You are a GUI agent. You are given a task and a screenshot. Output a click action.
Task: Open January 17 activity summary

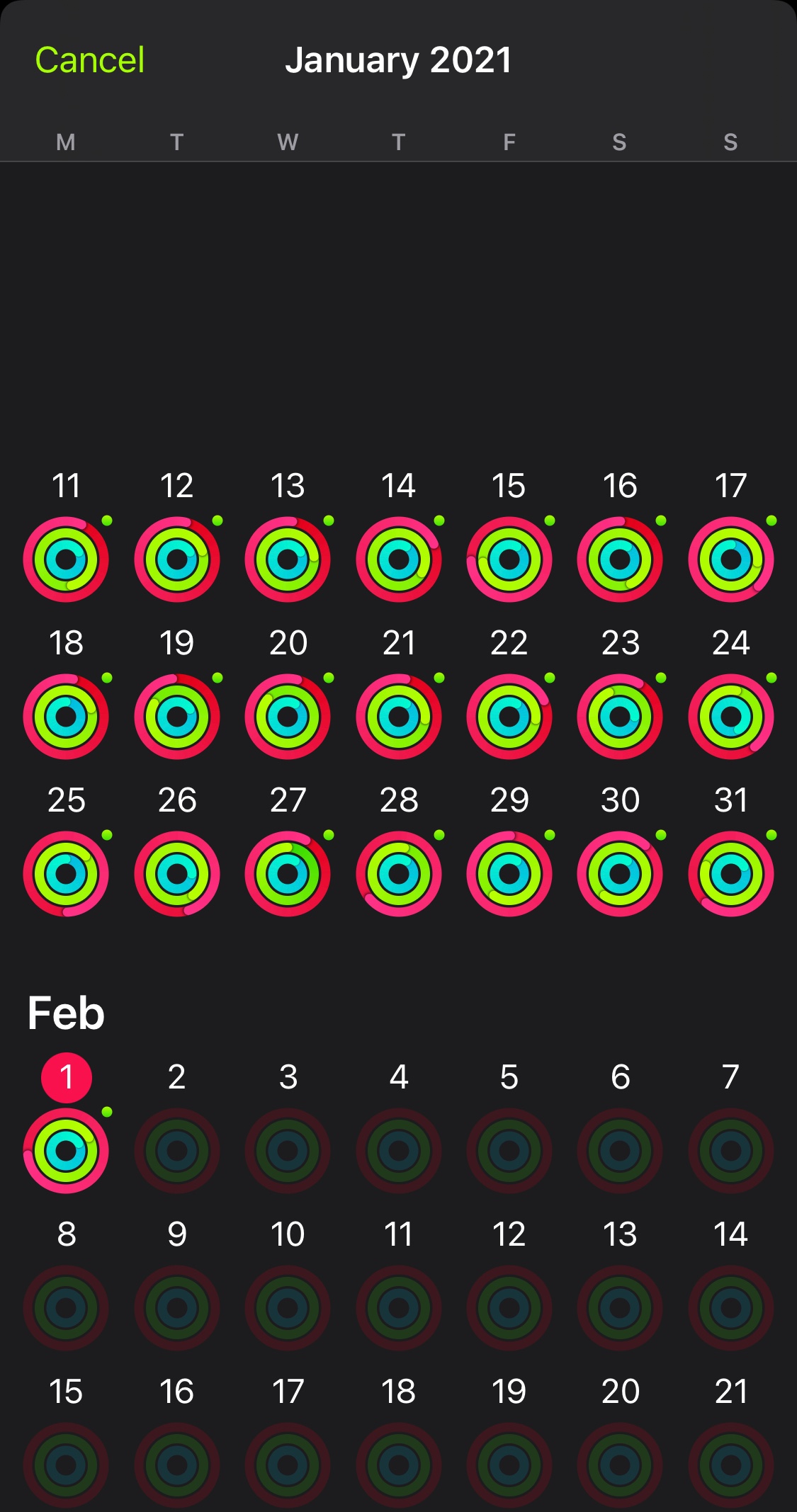coord(730,559)
